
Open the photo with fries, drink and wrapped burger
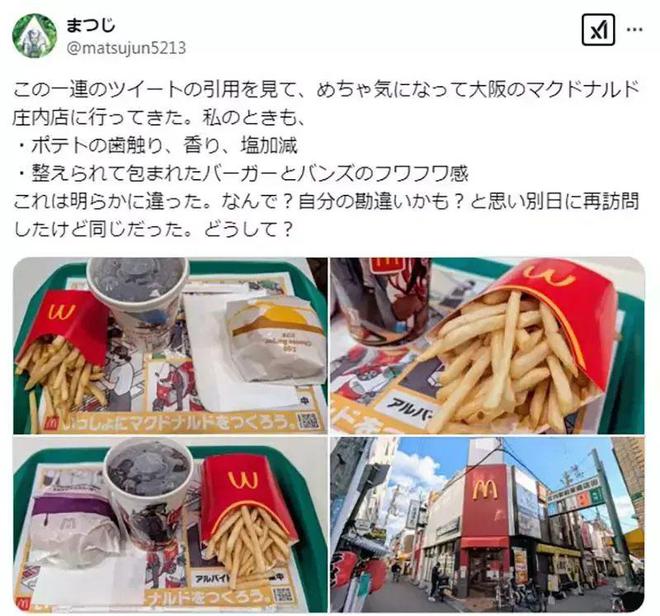(x=170, y=345)
